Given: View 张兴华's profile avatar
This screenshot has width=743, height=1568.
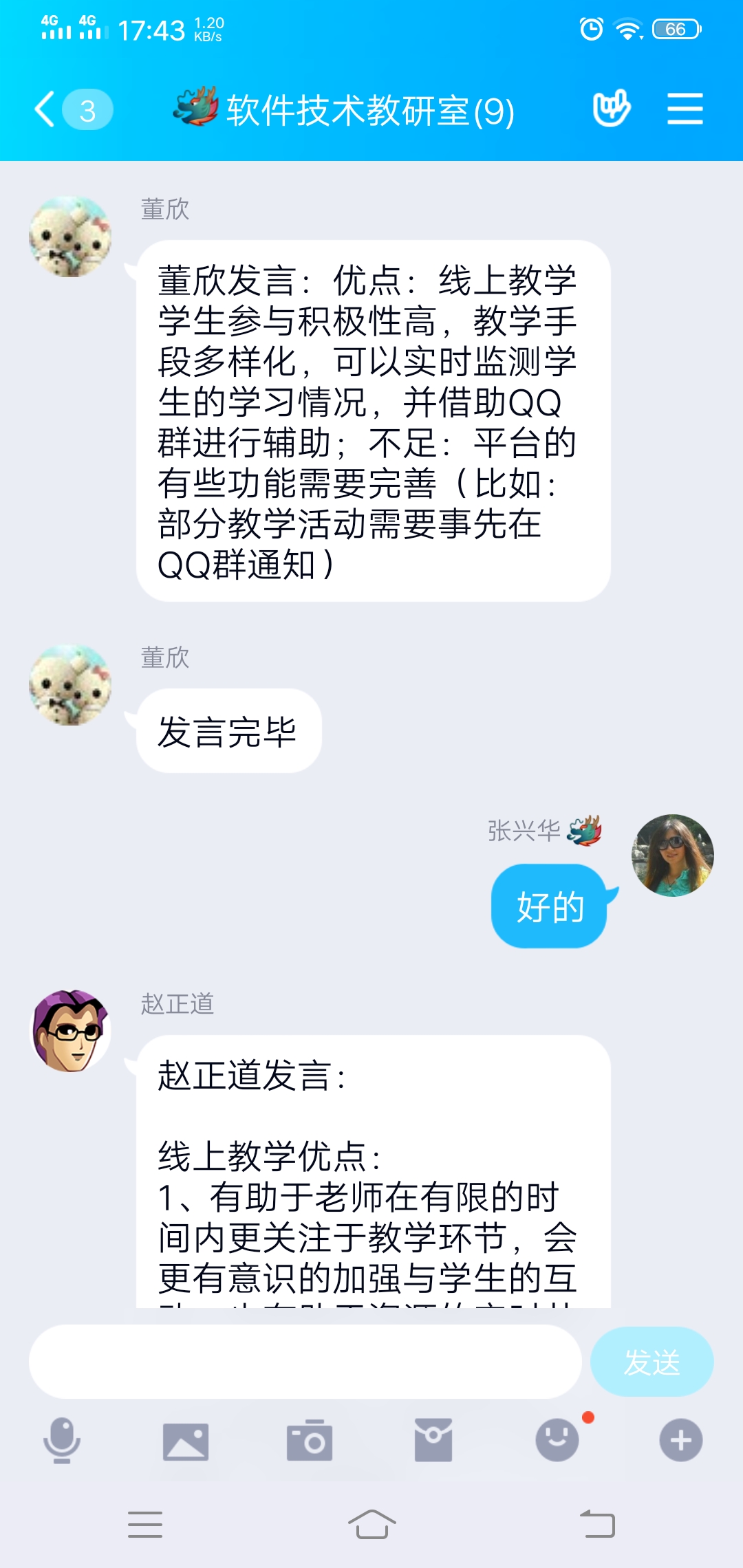Looking at the screenshot, I should pos(672,855).
